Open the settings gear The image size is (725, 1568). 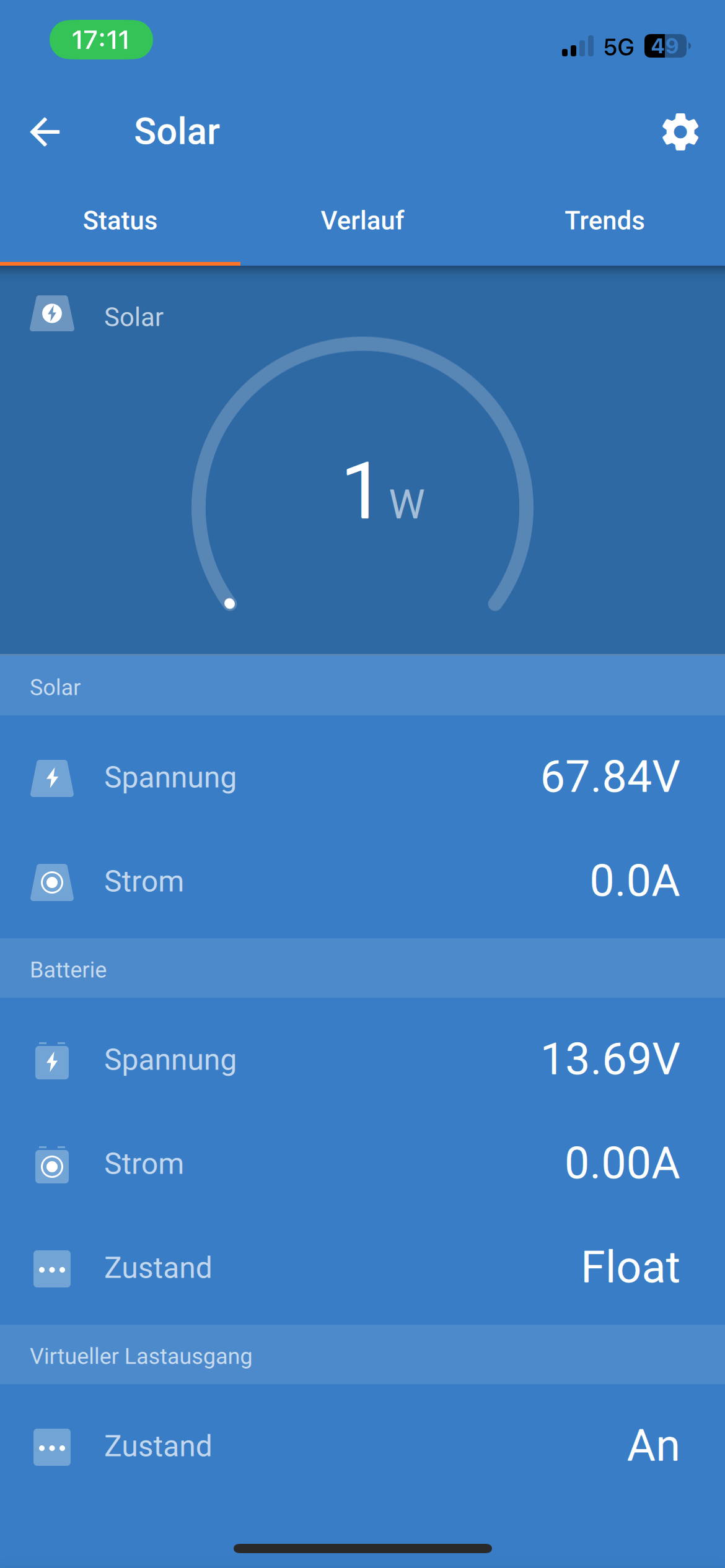(x=680, y=132)
